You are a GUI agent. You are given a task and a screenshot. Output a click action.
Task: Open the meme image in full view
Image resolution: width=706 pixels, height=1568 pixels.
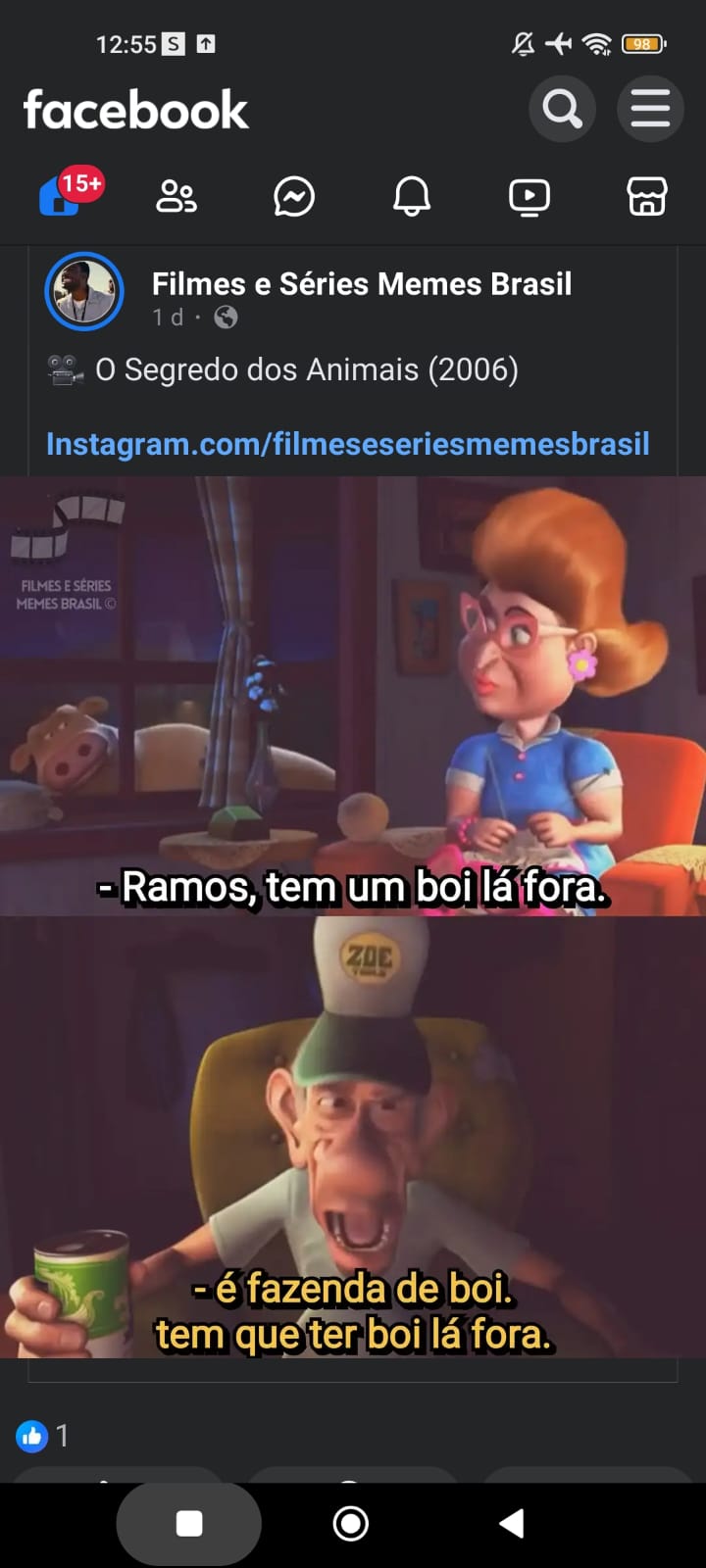(x=353, y=916)
